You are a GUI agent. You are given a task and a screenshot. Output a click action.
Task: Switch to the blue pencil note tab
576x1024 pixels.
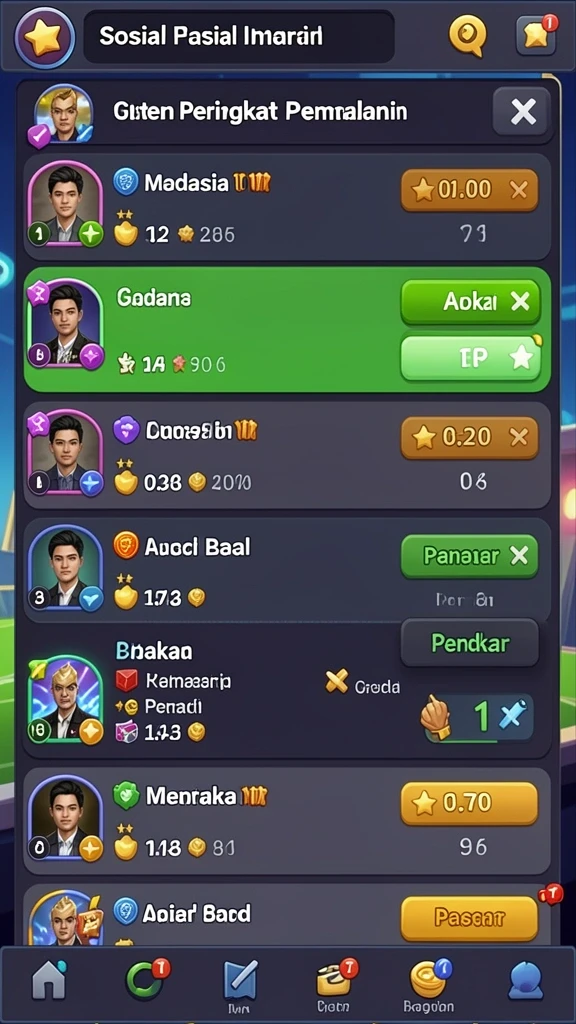(x=240, y=985)
